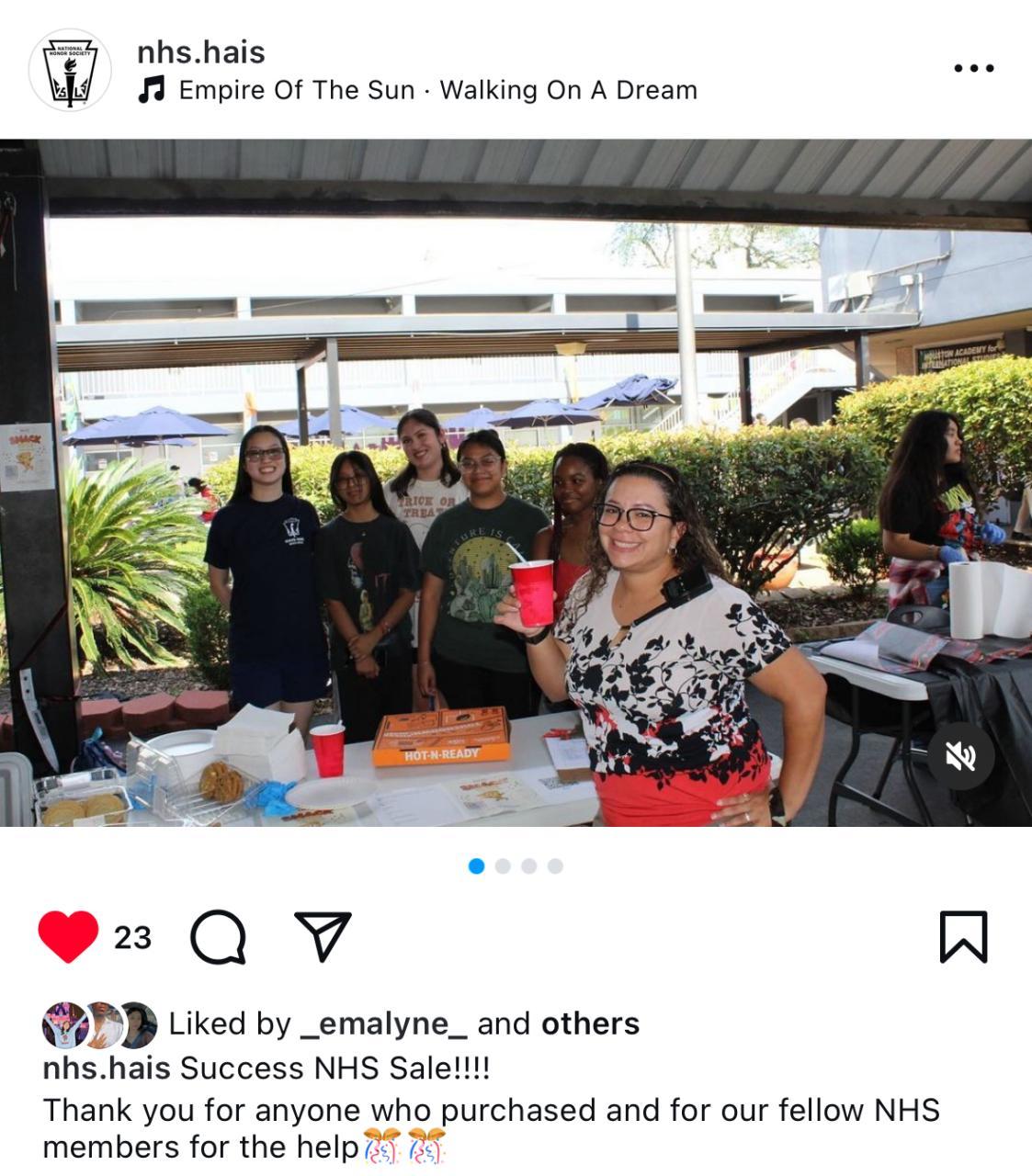The width and height of the screenshot is (1032, 1176).
Task: Open nhs.hais from the caption
Action: [x=107, y=1069]
